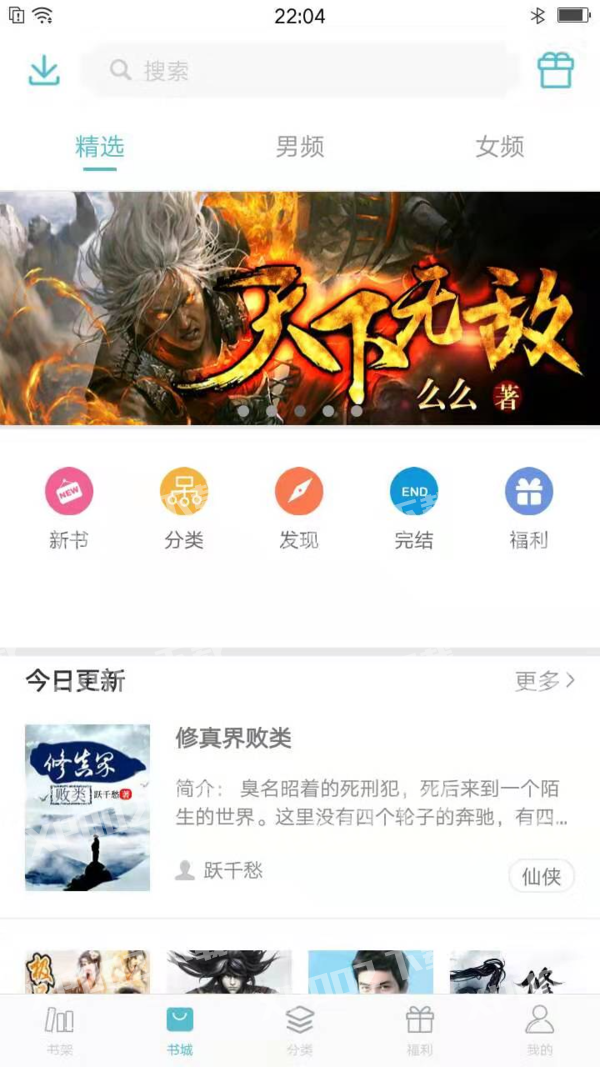This screenshot has width=600, height=1067.
Task: Go to the 书架 tab
Action: click(x=60, y=1030)
